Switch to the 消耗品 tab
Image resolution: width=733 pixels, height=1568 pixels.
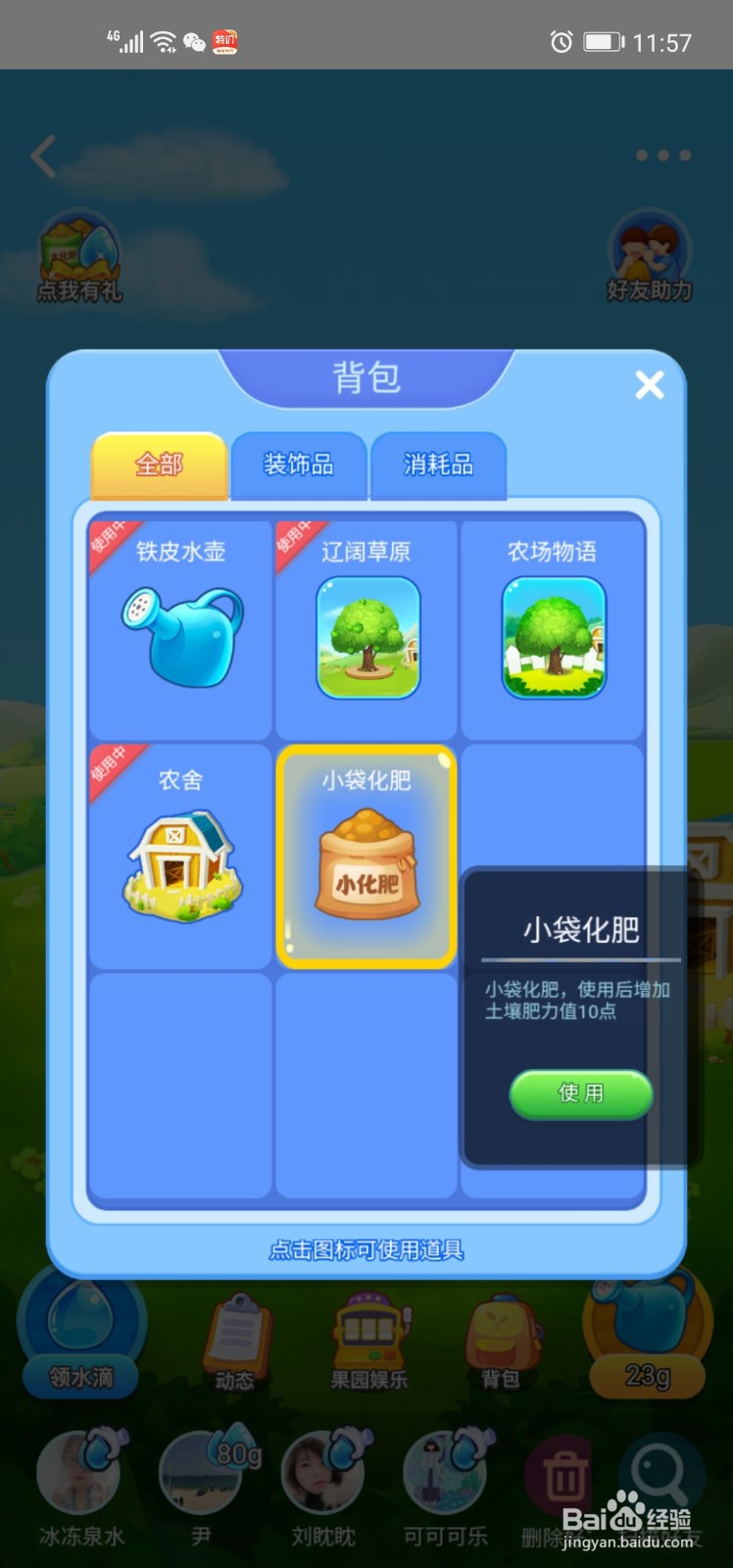coord(438,467)
